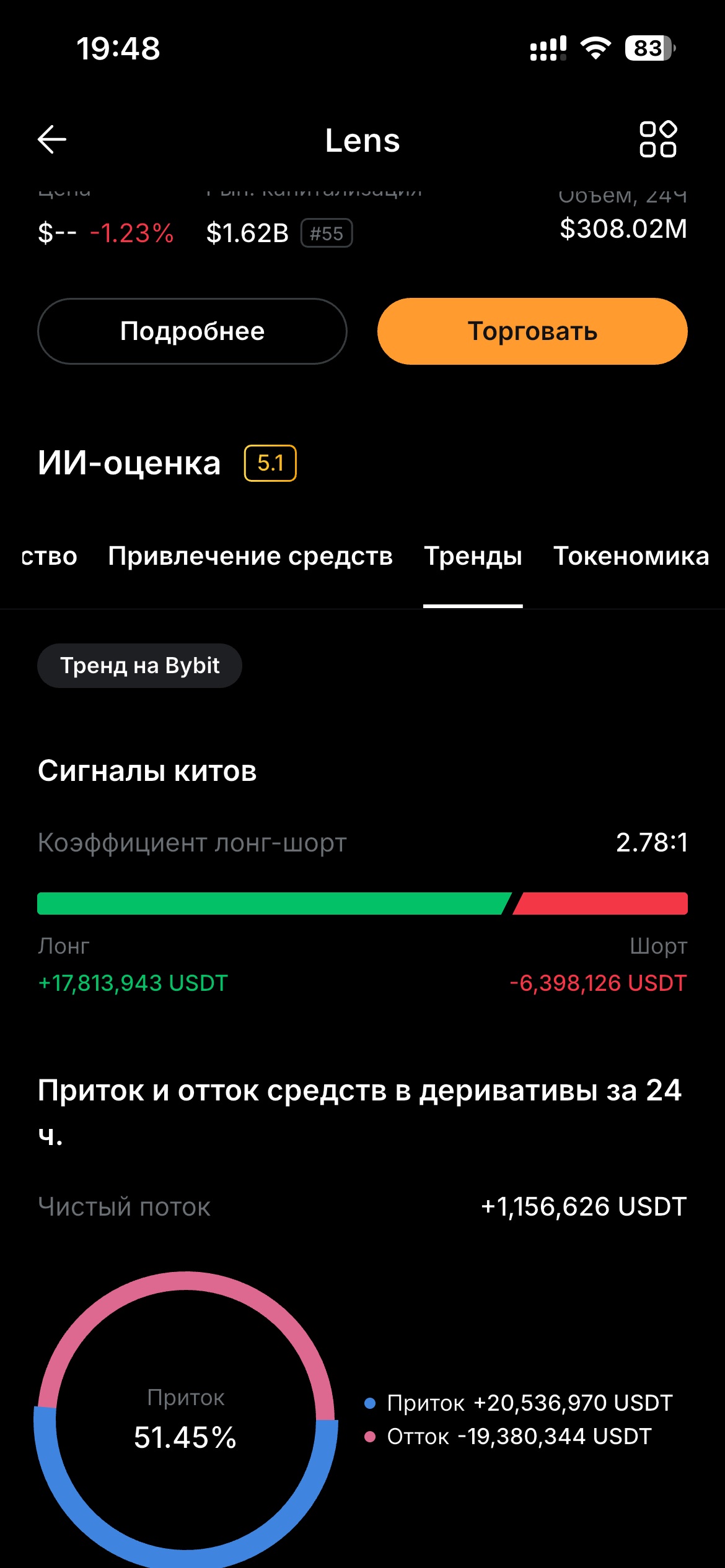The height and width of the screenshot is (1568, 725).
Task: Switch to the Токеномика tab
Action: click(631, 556)
